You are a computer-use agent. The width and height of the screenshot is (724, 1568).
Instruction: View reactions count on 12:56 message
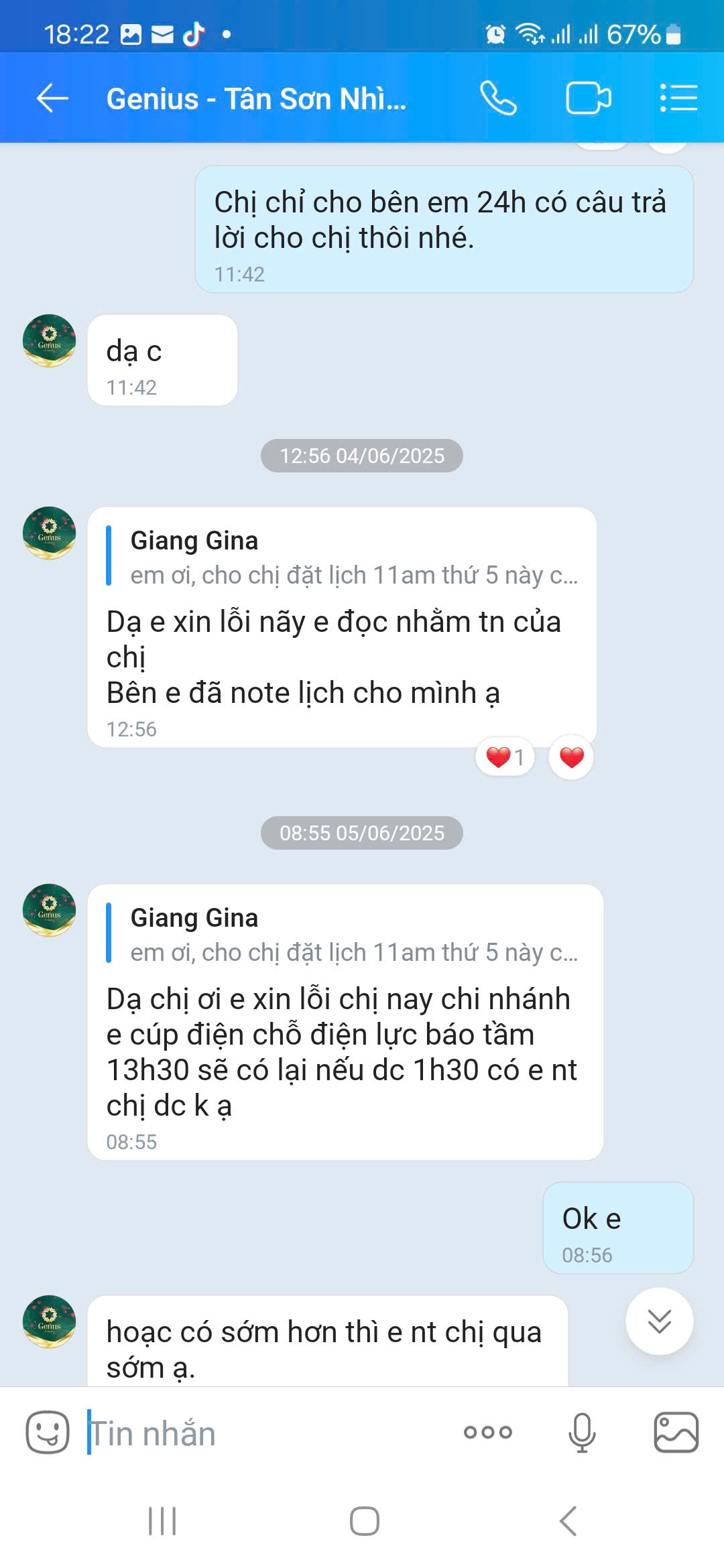coord(505,757)
